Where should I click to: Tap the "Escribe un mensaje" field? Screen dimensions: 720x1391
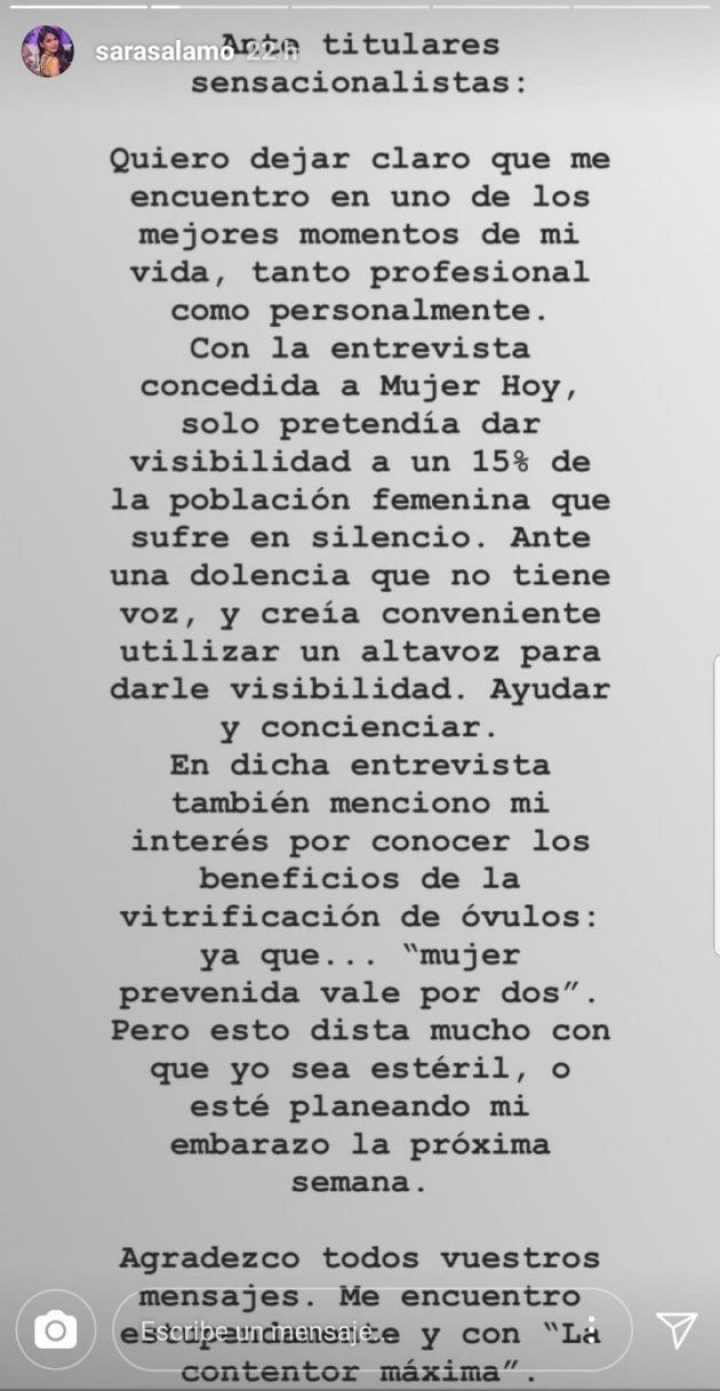tap(370, 1330)
